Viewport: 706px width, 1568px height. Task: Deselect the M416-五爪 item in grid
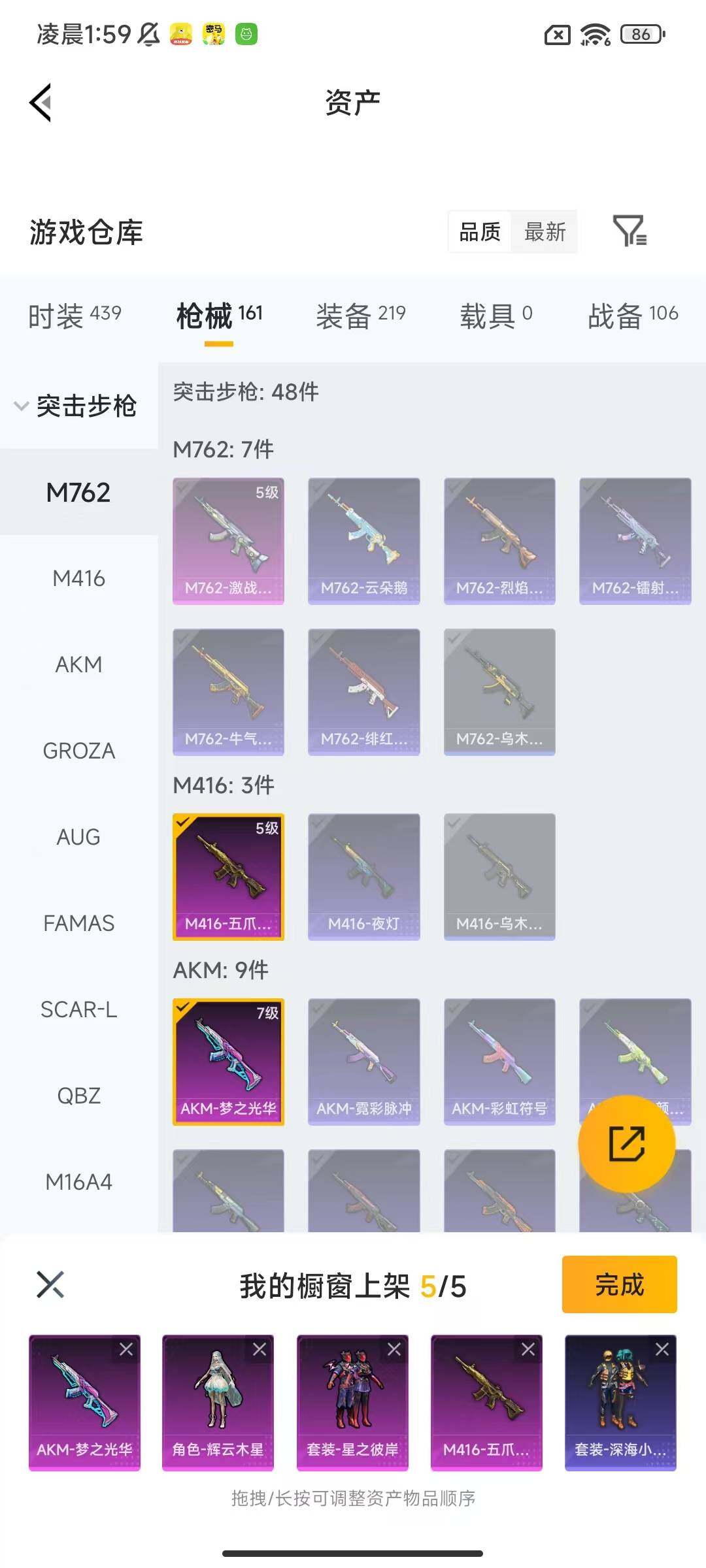(x=228, y=876)
